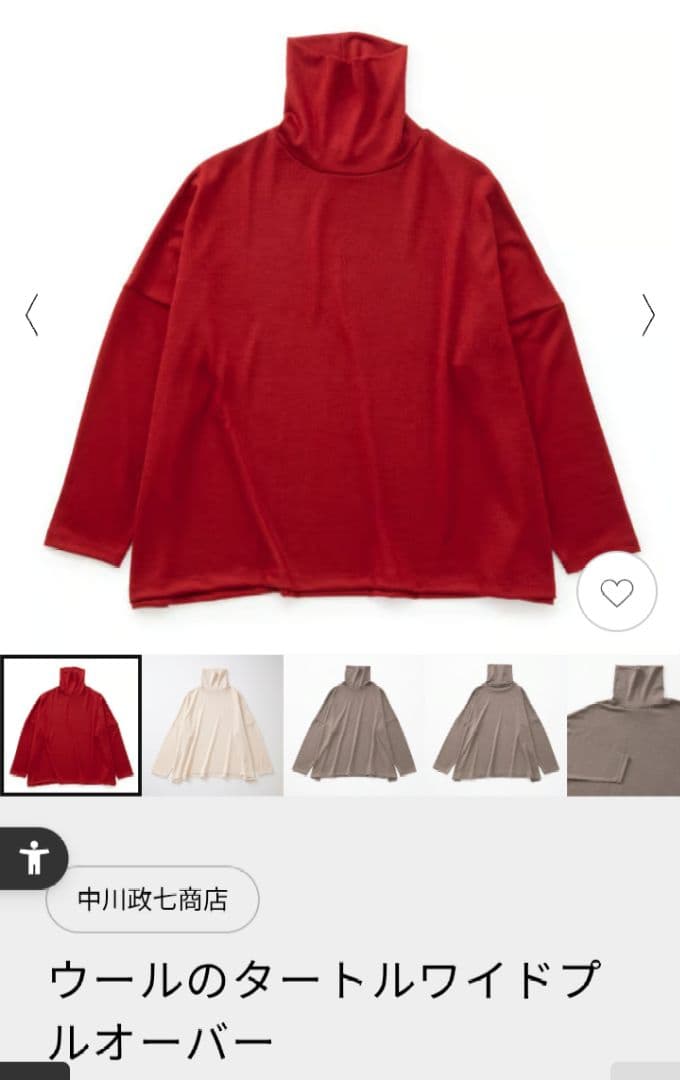Select the red pullover thumbnail

[x=71, y=725]
